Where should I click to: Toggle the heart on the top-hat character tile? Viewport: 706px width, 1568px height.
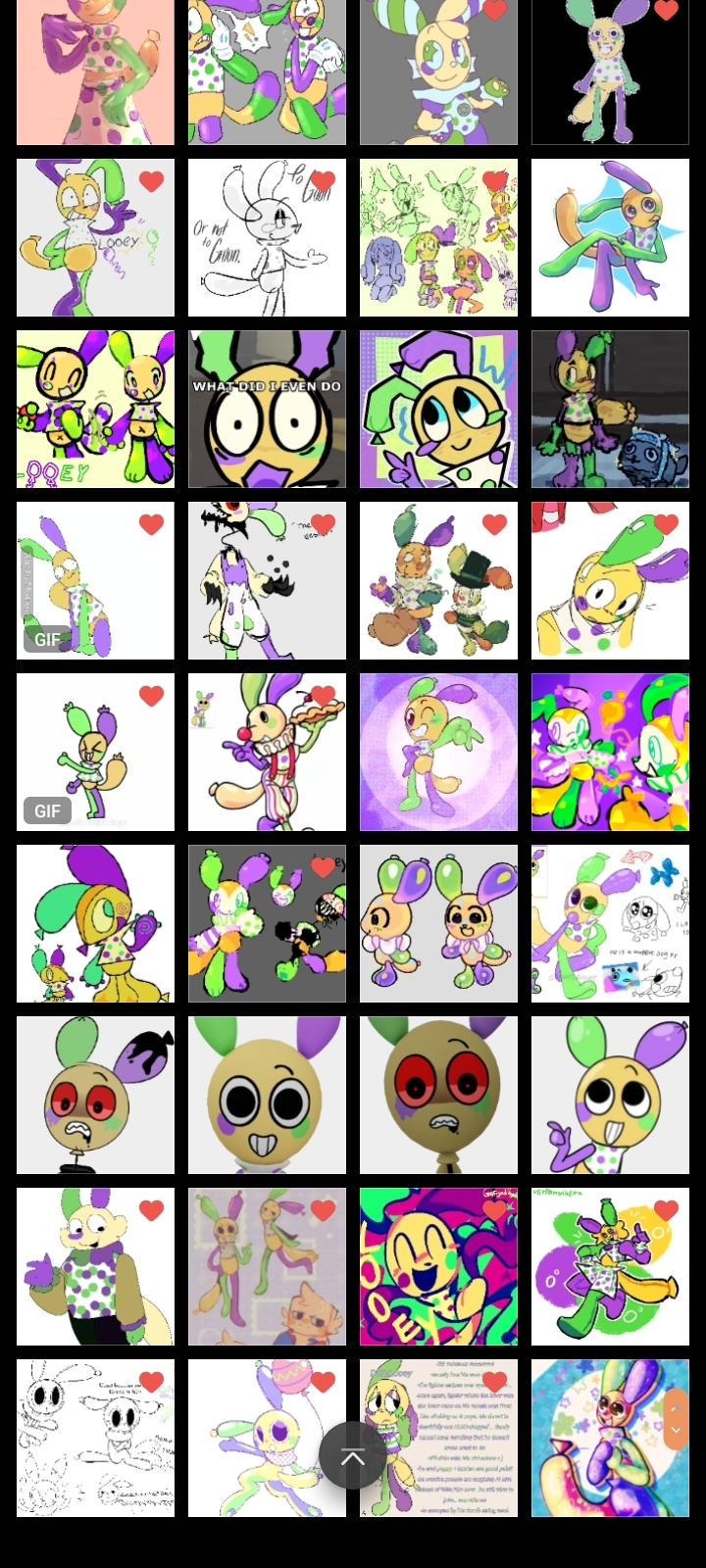coord(494,524)
